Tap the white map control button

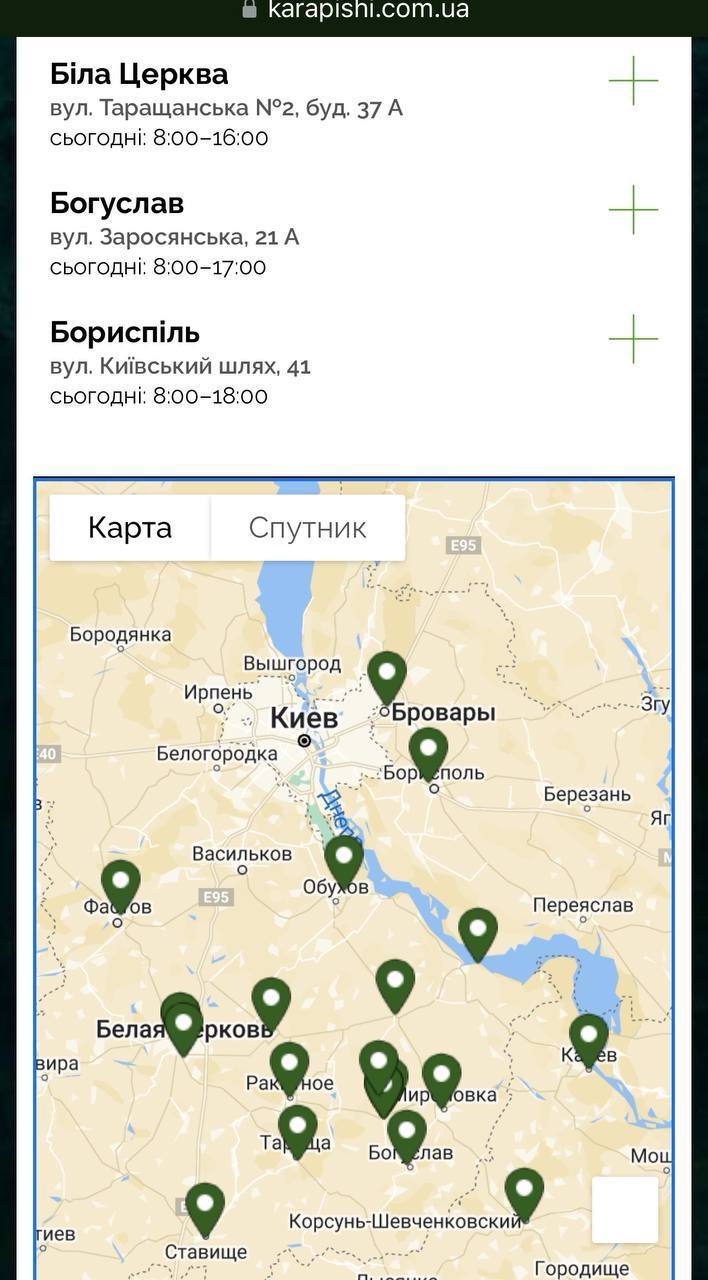625,1209
